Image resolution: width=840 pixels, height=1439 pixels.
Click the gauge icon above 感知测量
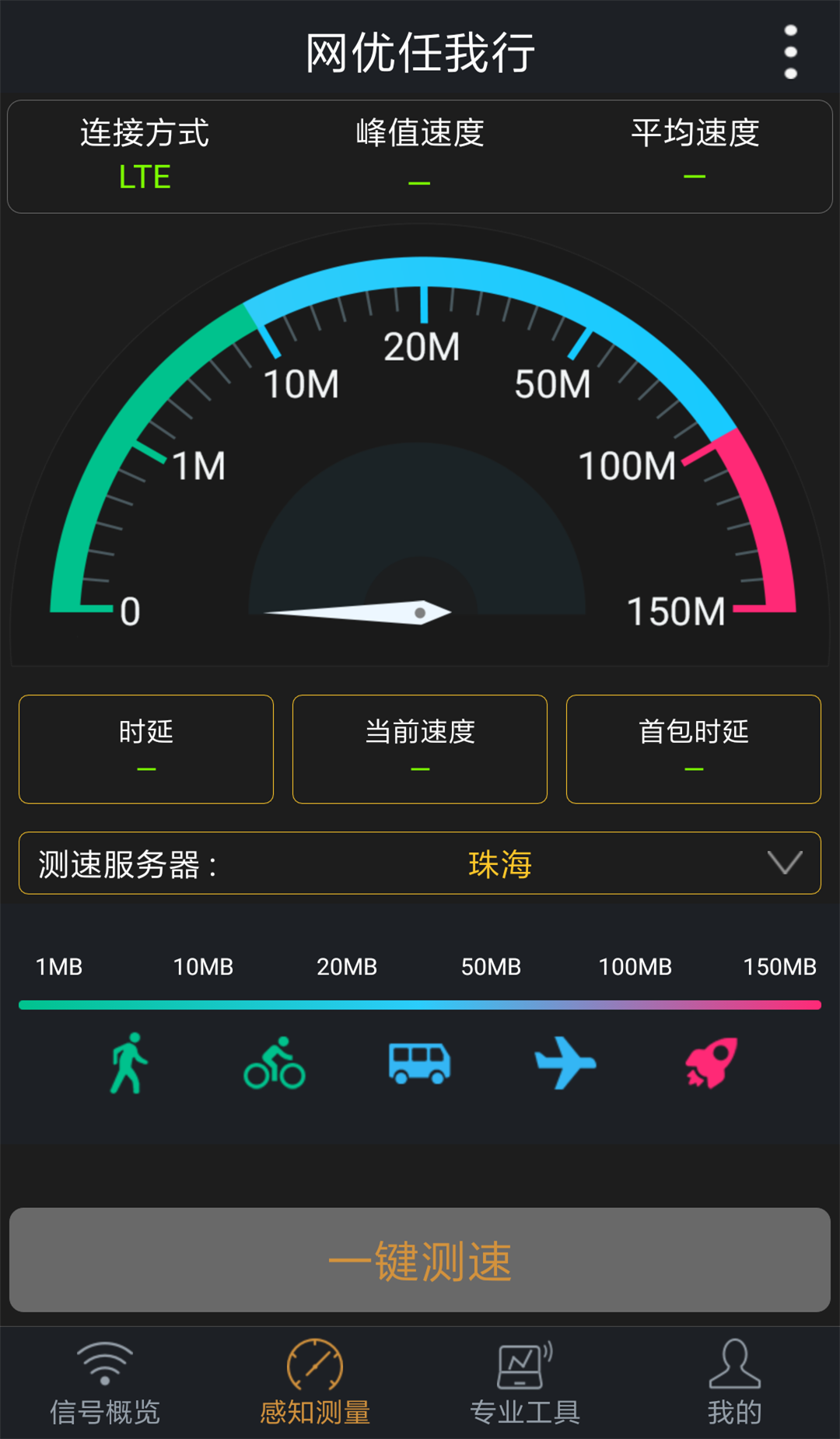tap(316, 1363)
